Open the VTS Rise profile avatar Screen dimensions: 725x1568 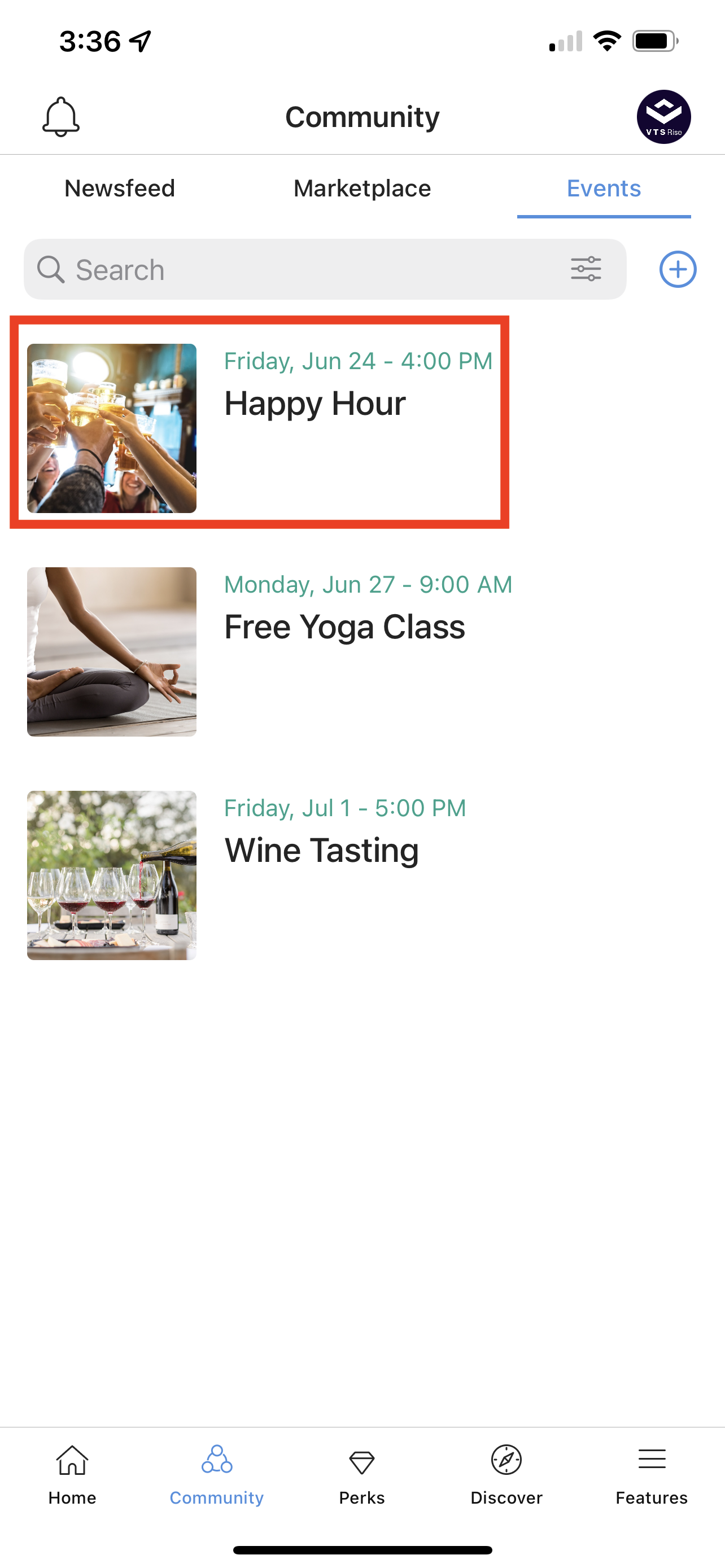coord(663,116)
